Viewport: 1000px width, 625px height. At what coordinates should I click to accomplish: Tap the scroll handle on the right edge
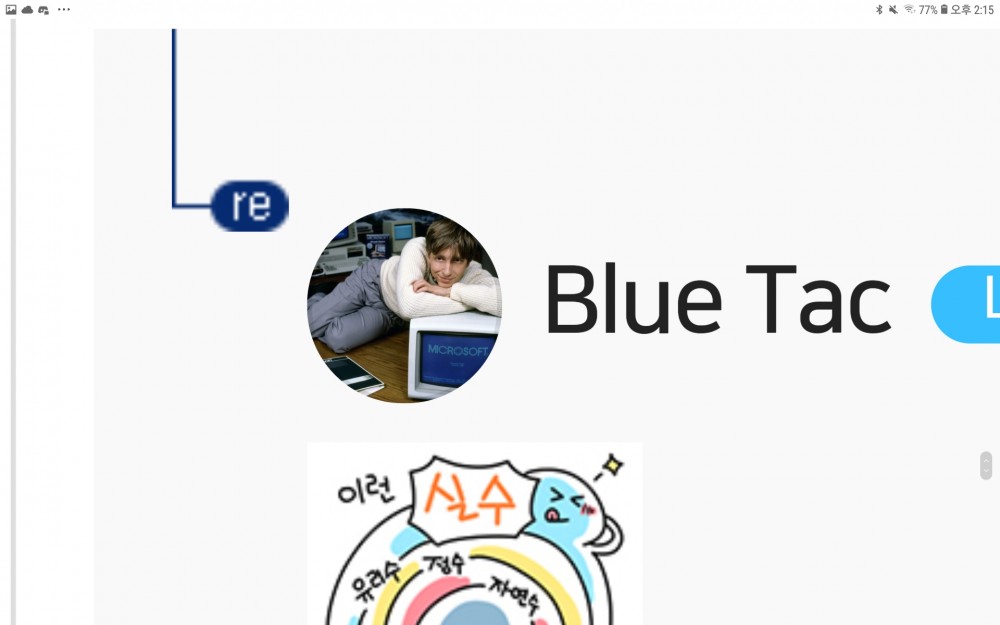click(986, 466)
